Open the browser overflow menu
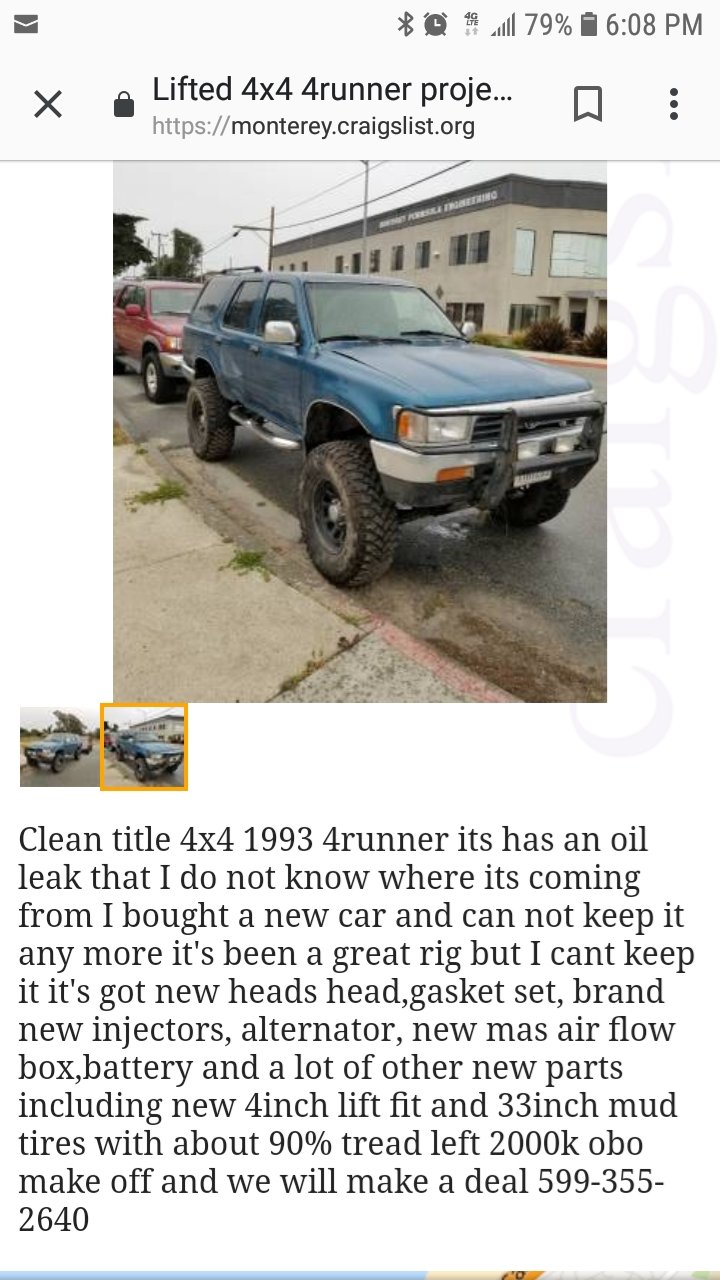This screenshot has width=720, height=1280. pyautogui.click(x=674, y=104)
